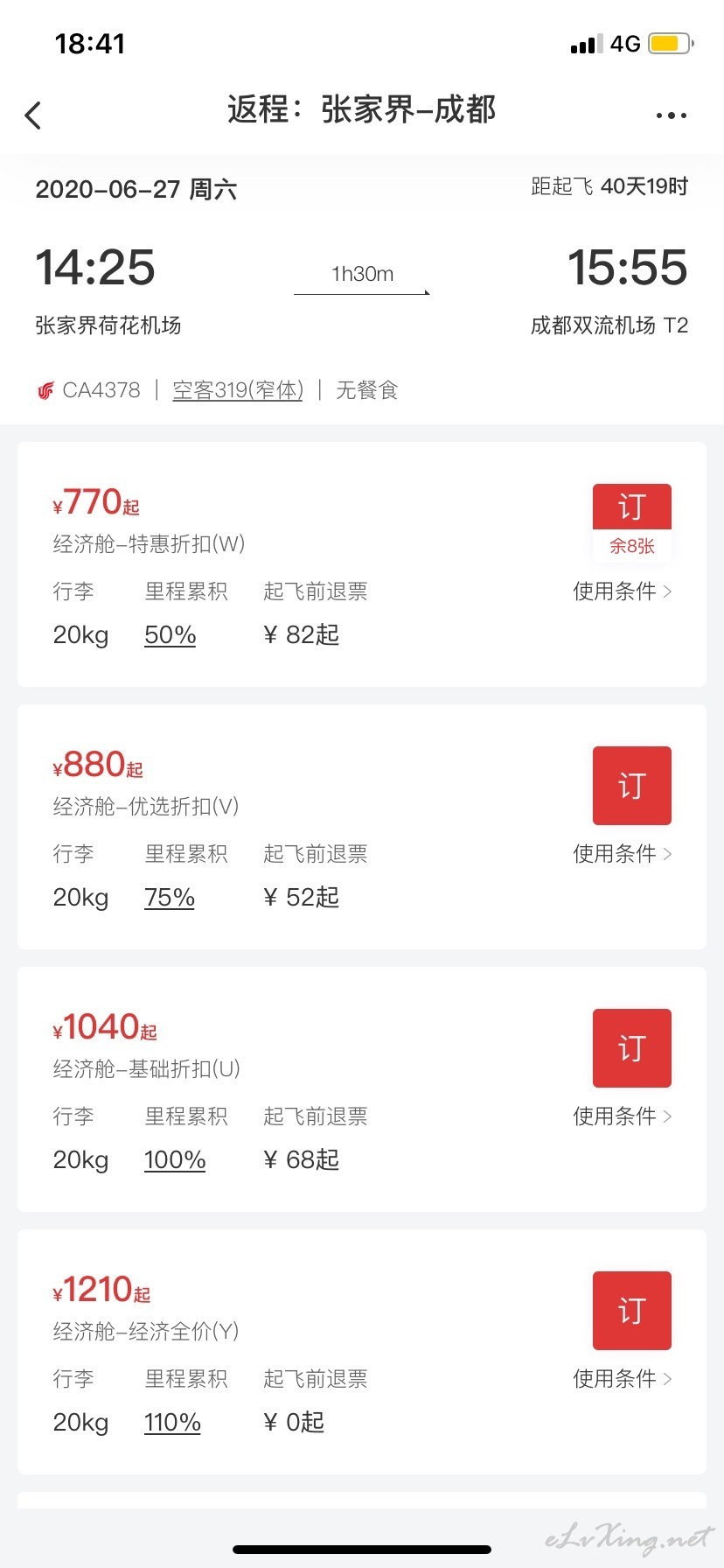
Task: Check the 100% mileage accrual link
Action: (175, 1160)
